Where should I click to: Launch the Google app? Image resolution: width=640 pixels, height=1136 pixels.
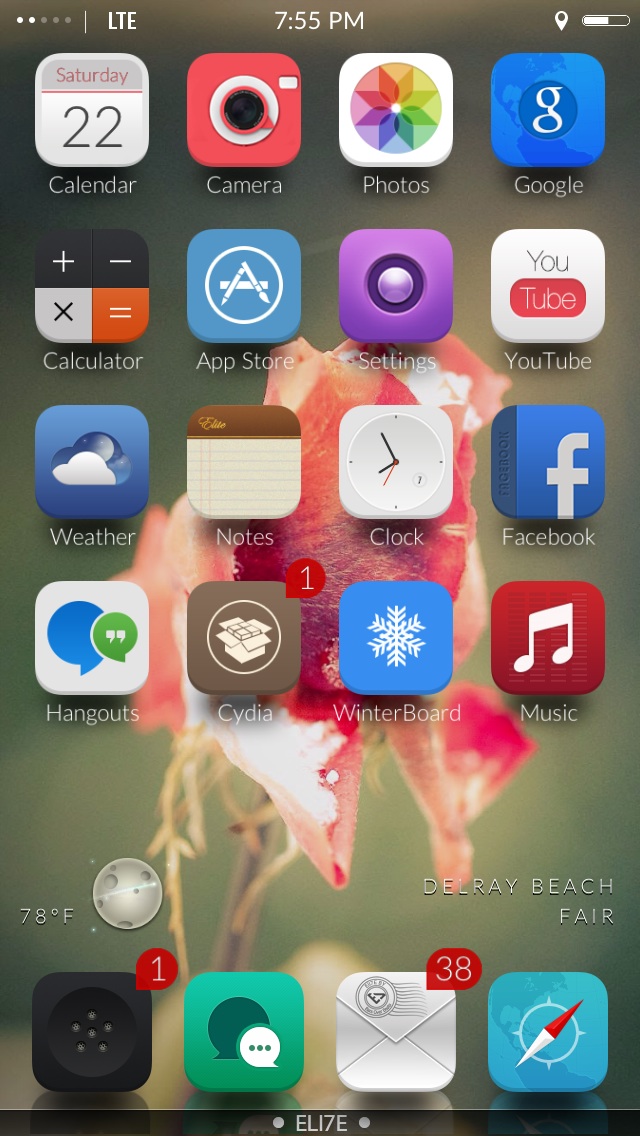tap(548, 110)
